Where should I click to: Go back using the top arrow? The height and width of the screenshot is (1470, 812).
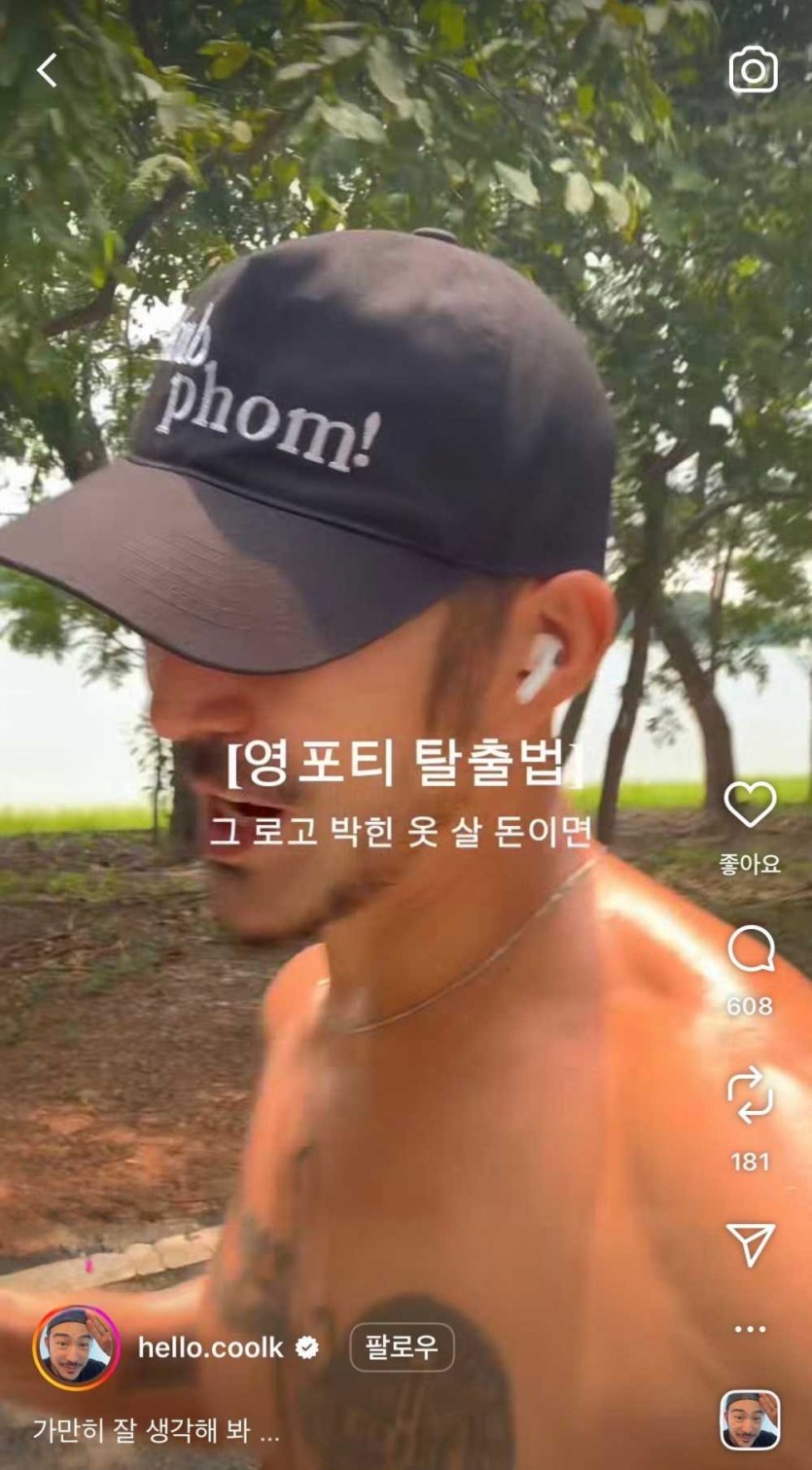(47, 70)
